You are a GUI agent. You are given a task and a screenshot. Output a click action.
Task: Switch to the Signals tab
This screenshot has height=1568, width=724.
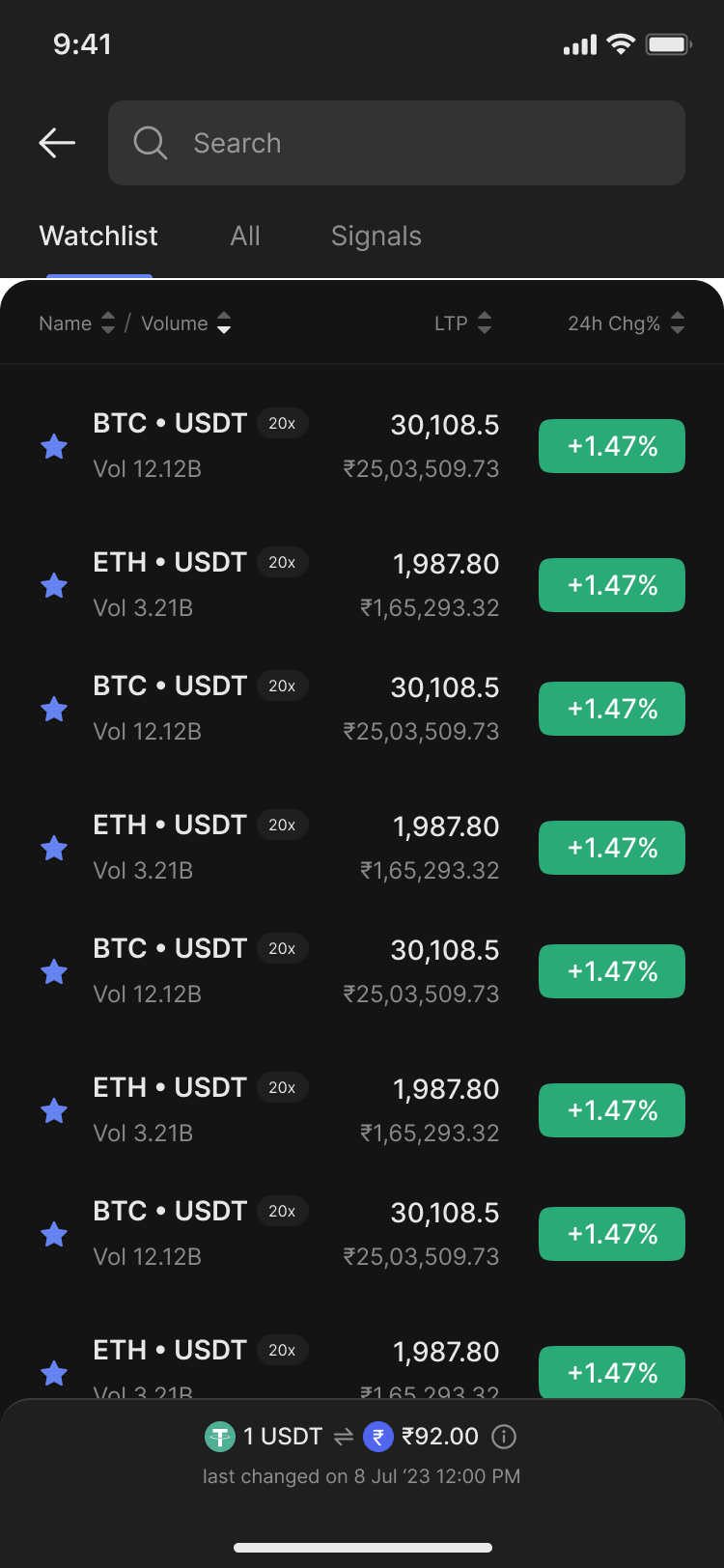376,236
